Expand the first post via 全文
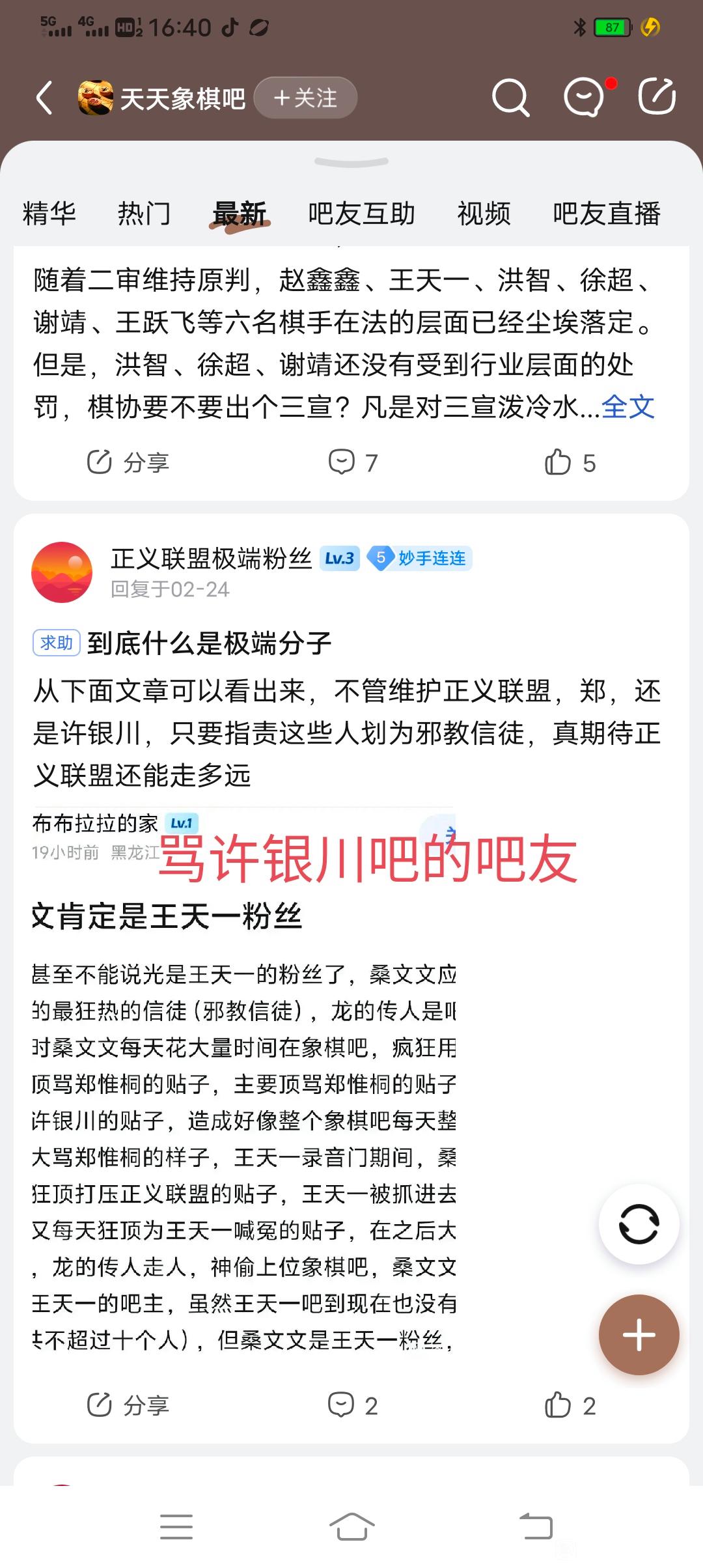The image size is (703, 1568). click(627, 408)
